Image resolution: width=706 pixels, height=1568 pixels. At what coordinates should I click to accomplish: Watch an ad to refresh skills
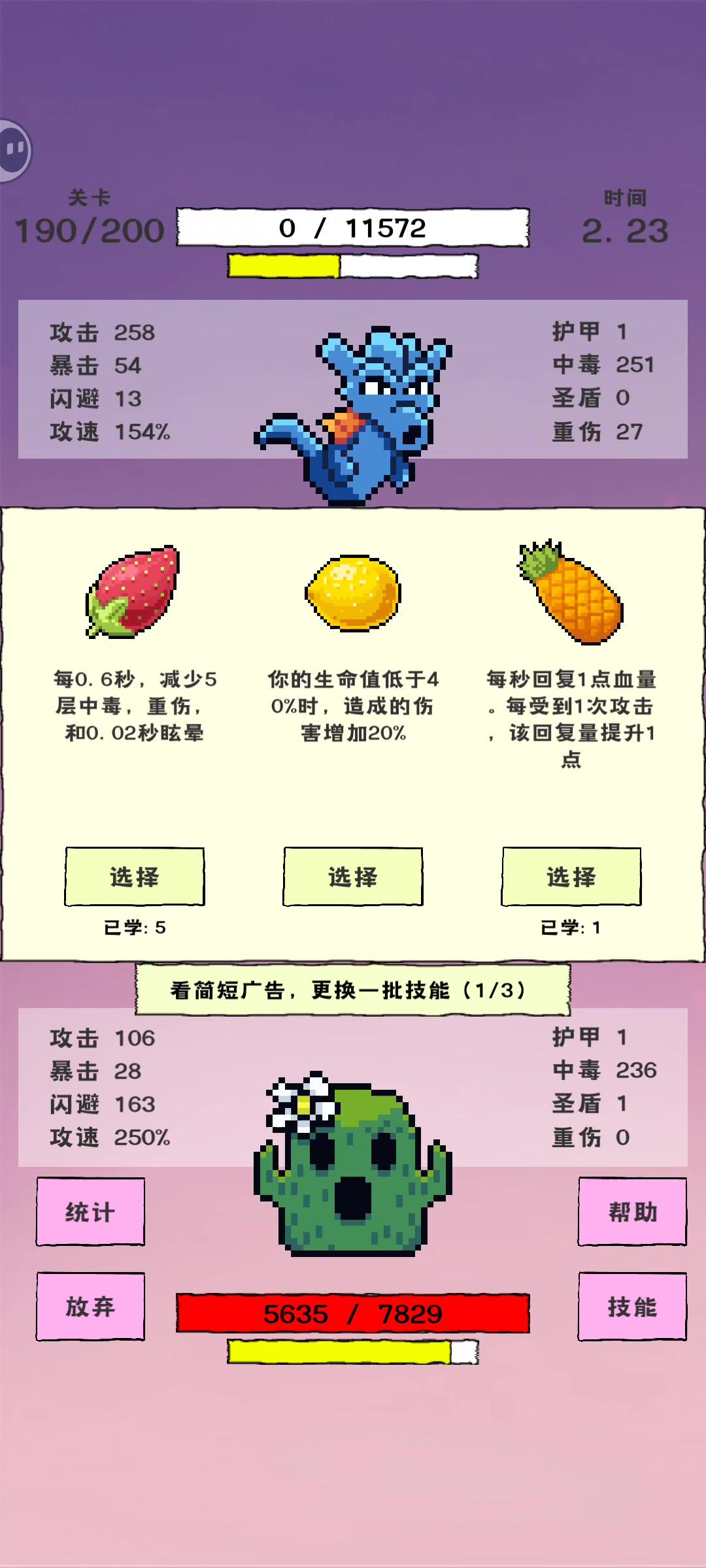point(352,990)
